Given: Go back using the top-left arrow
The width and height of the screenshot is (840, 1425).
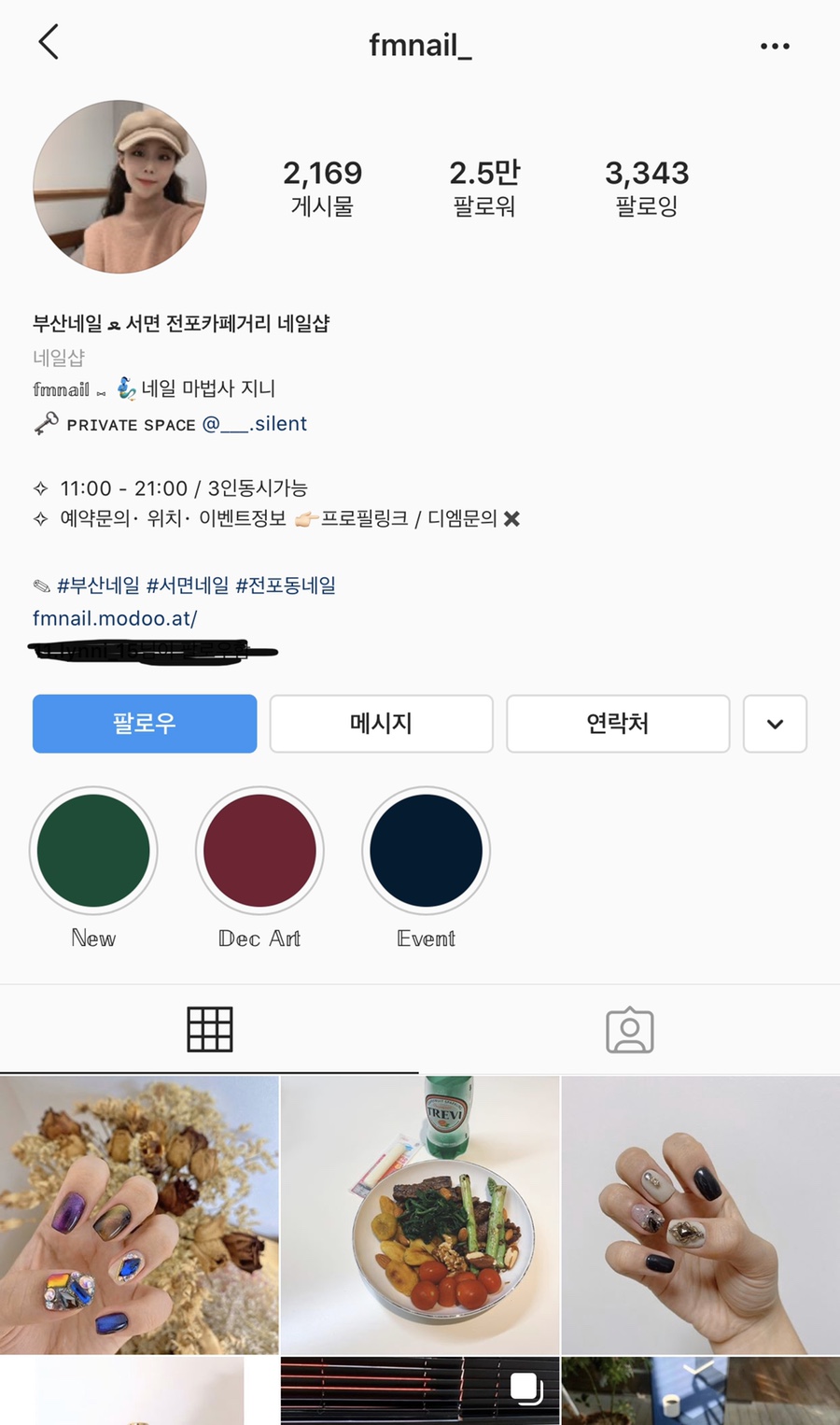Looking at the screenshot, I should (x=49, y=42).
